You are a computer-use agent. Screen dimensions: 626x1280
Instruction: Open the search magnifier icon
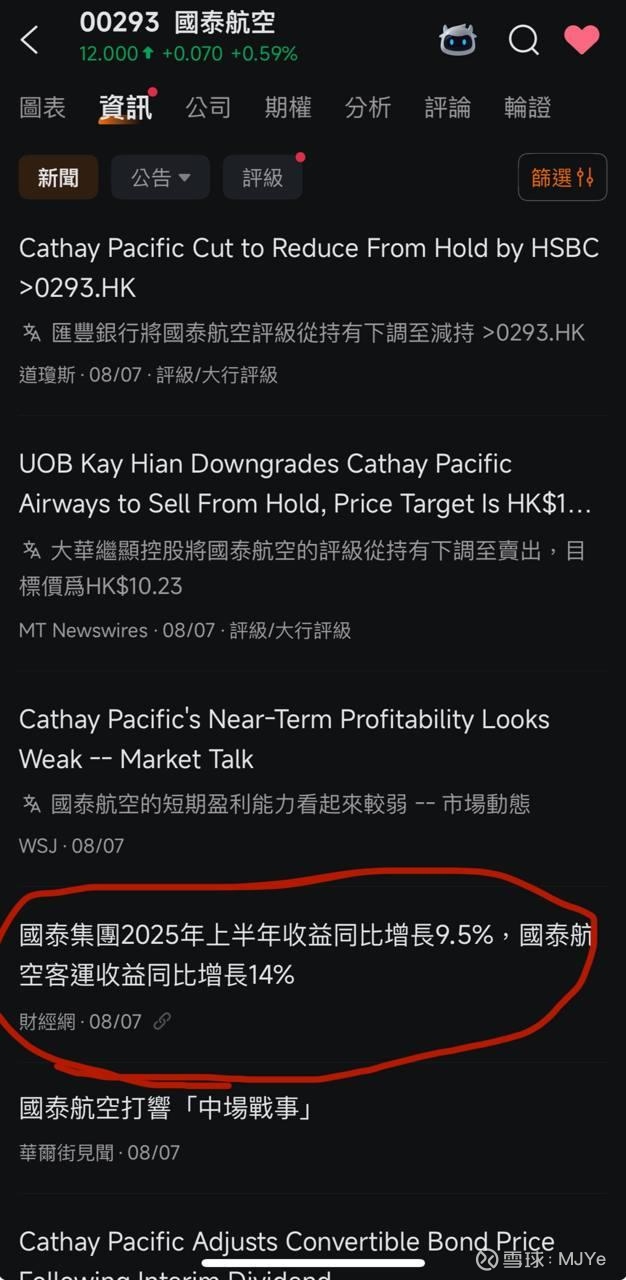(523, 40)
